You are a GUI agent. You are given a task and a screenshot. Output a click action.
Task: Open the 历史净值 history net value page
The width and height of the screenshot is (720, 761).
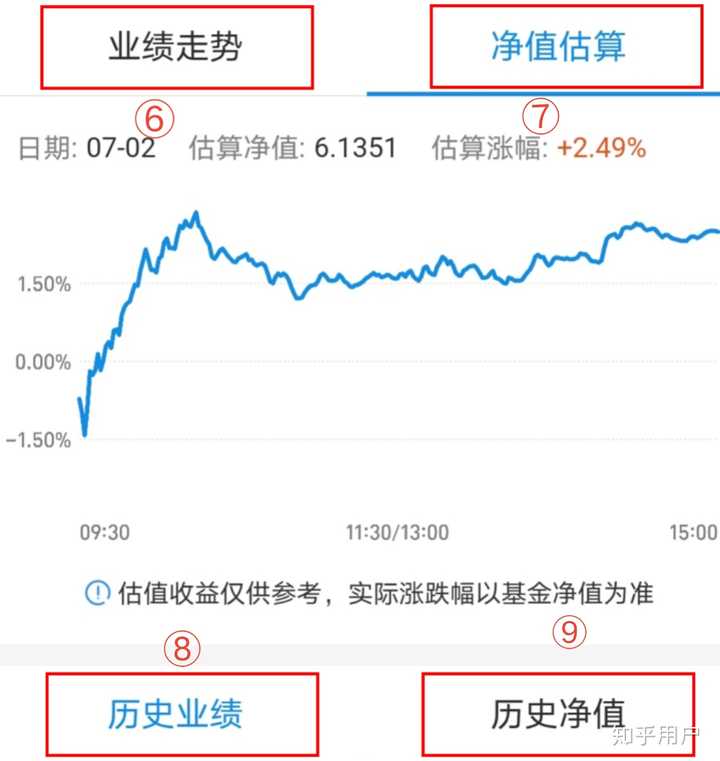coord(557,713)
